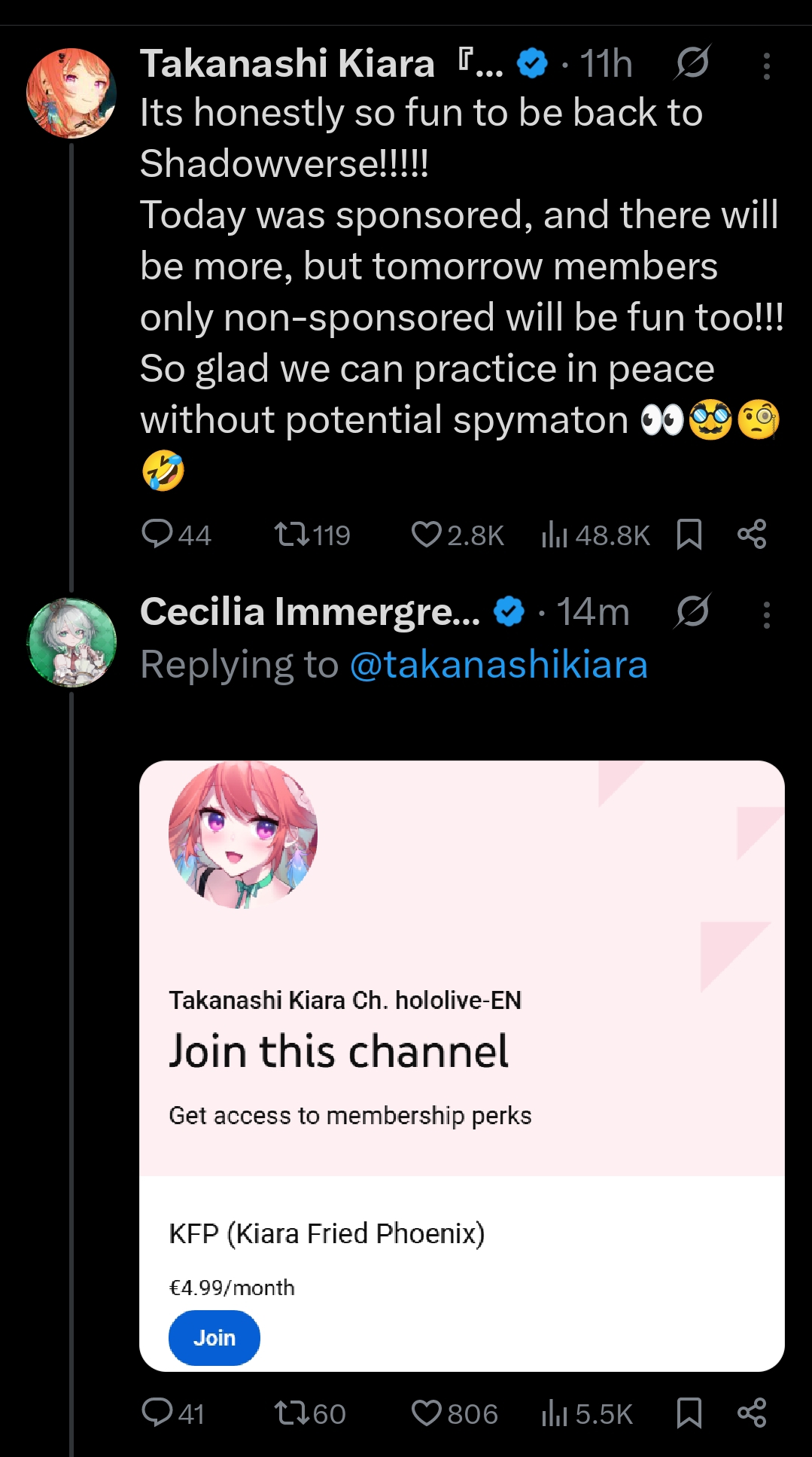This screenshot has height=1457, width=812.
Task: Open Cecilia Immergreen's profile avatar
Action: pyautogui.click(x=71, y=642)
